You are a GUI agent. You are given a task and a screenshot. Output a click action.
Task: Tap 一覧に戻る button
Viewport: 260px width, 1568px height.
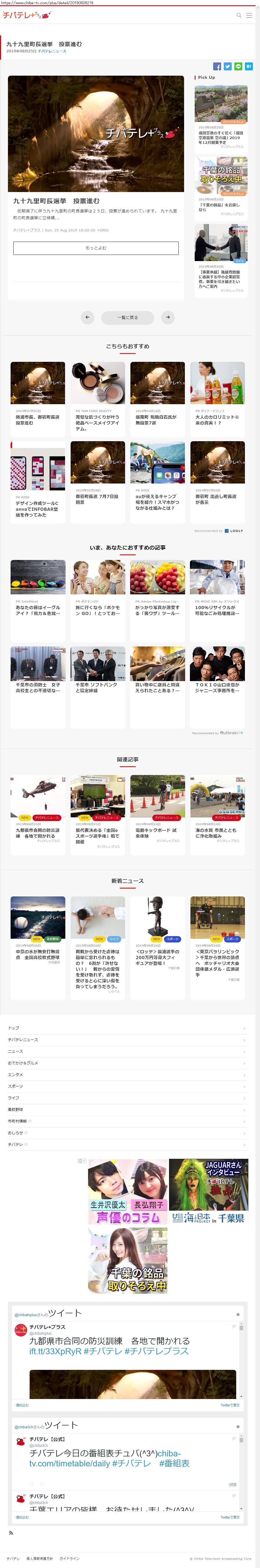128,317
